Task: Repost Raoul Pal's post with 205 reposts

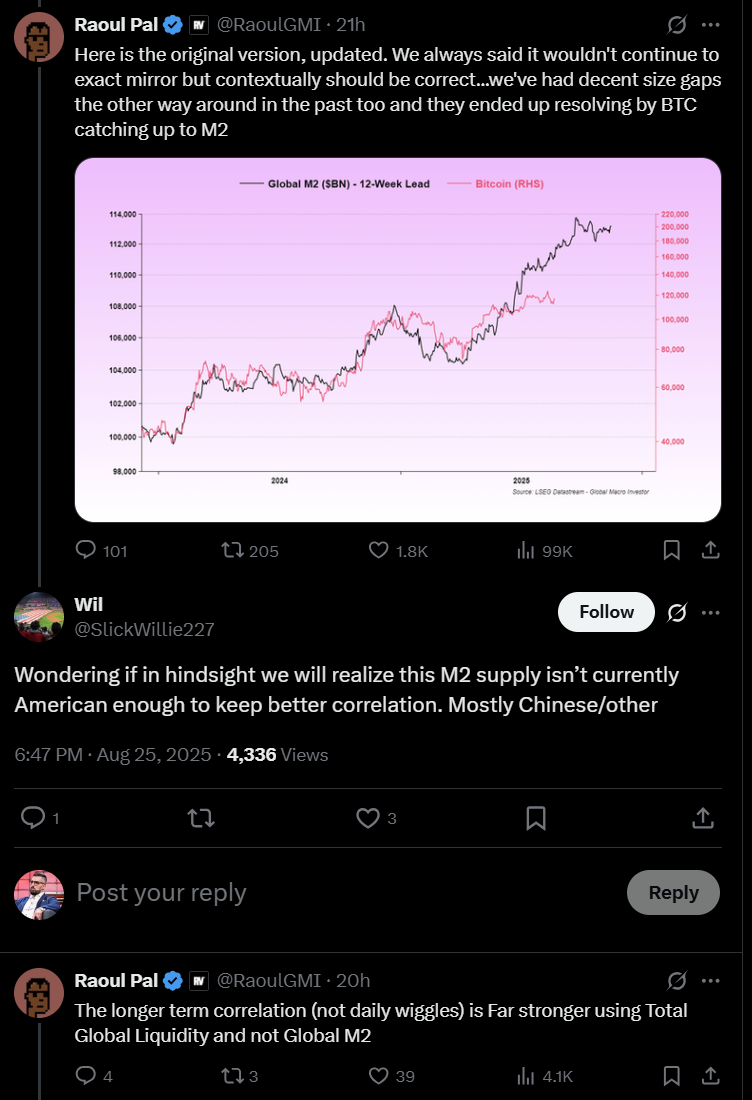Action: click(232, 550)
